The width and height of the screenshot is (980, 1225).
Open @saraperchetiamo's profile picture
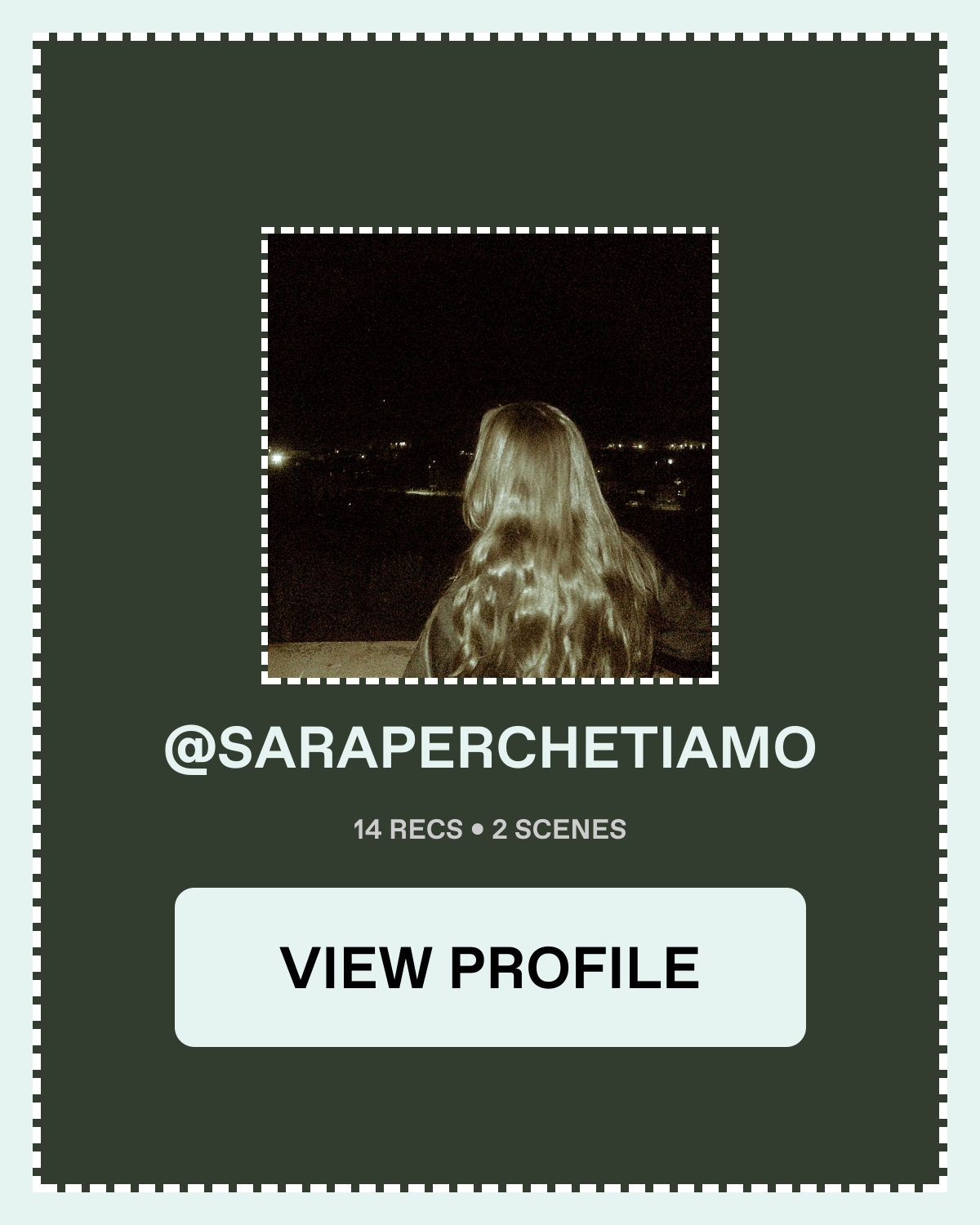[490, 456]
